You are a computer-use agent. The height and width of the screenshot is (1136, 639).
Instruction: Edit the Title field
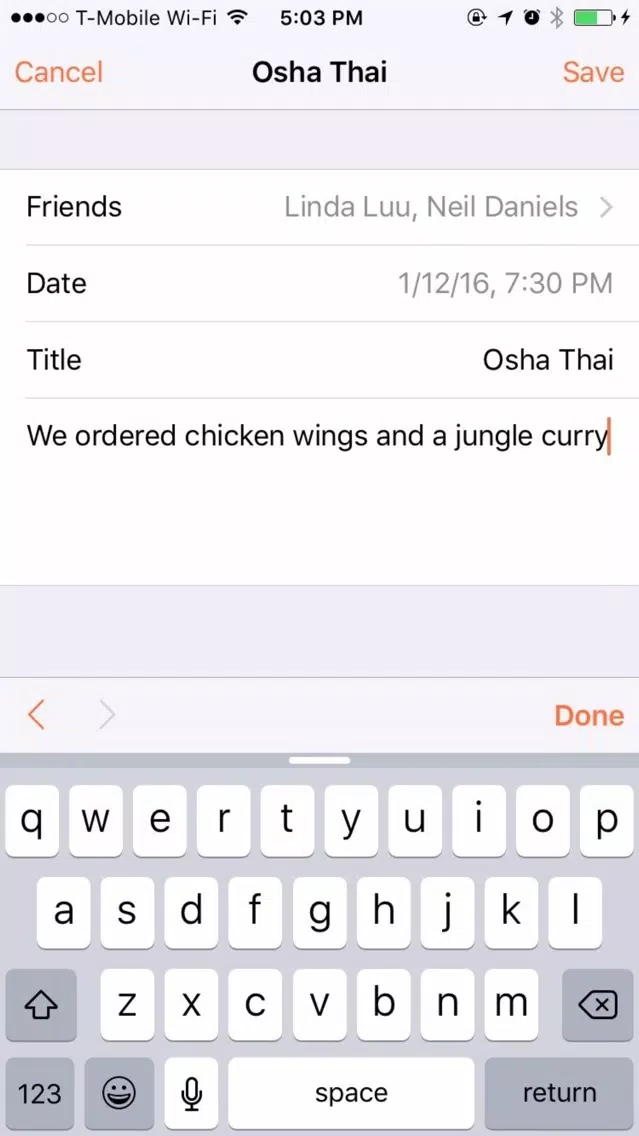click(x=320, y=360)
